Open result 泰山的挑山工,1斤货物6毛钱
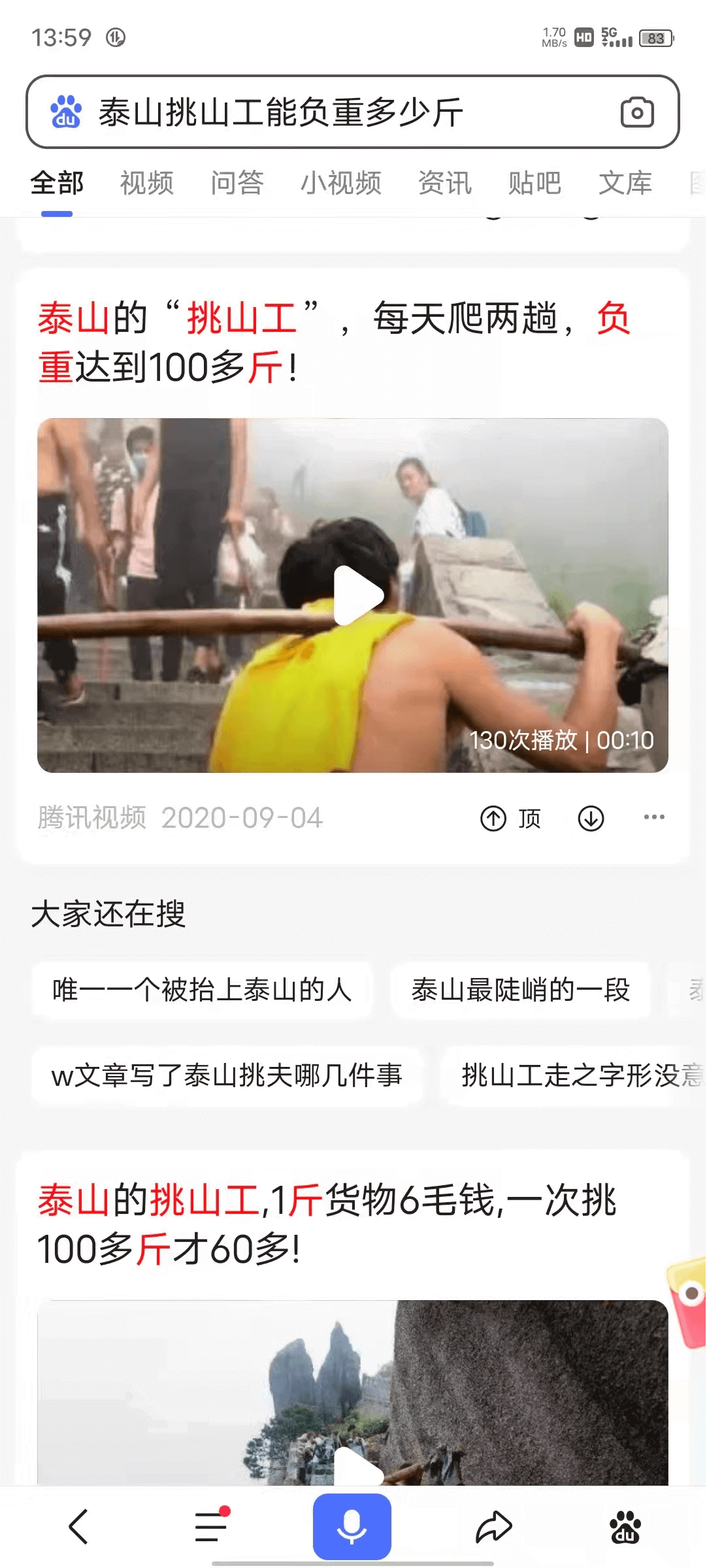 pyautogui.click(x=327, y=1224)
